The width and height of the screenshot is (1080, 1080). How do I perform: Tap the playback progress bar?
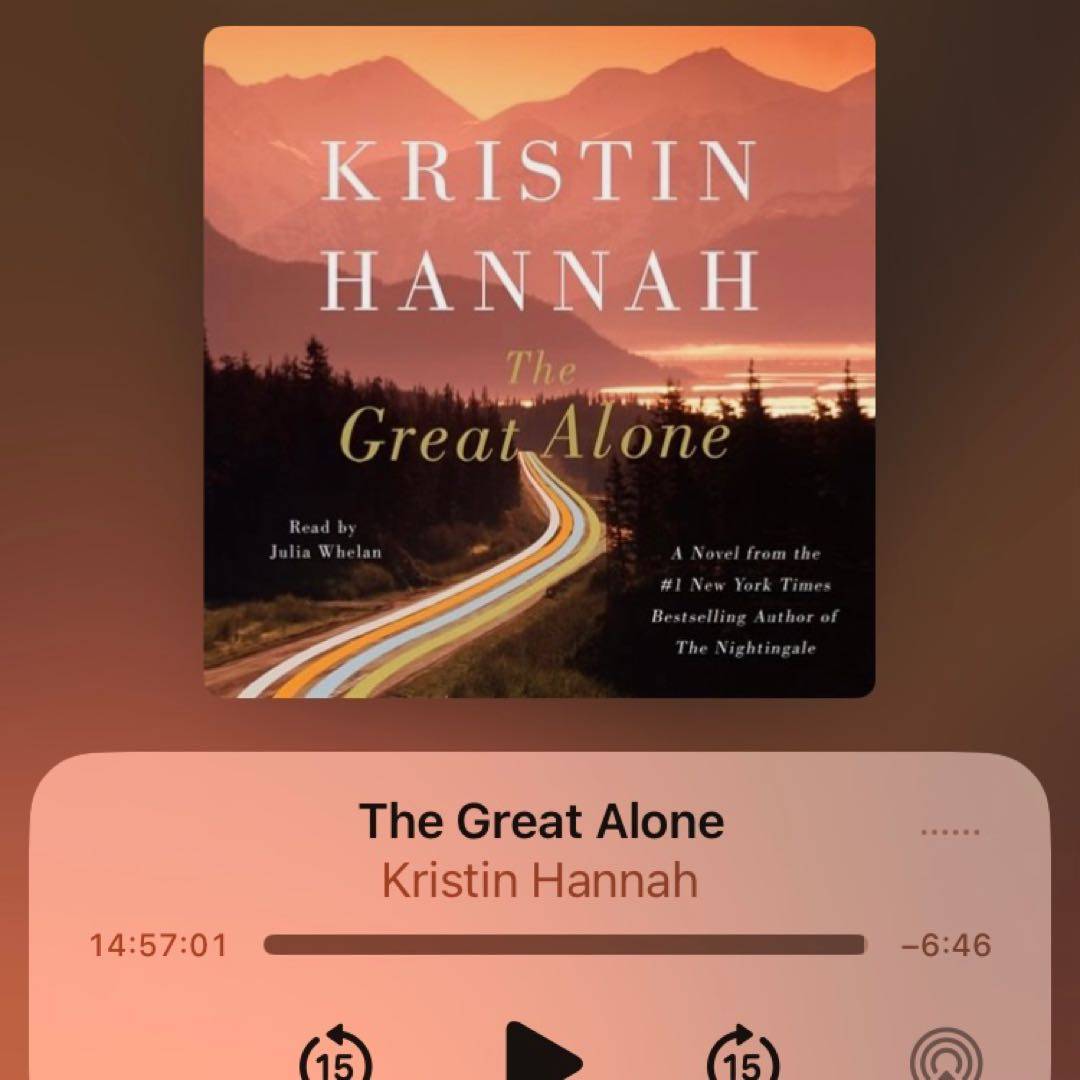pos(564,945)
